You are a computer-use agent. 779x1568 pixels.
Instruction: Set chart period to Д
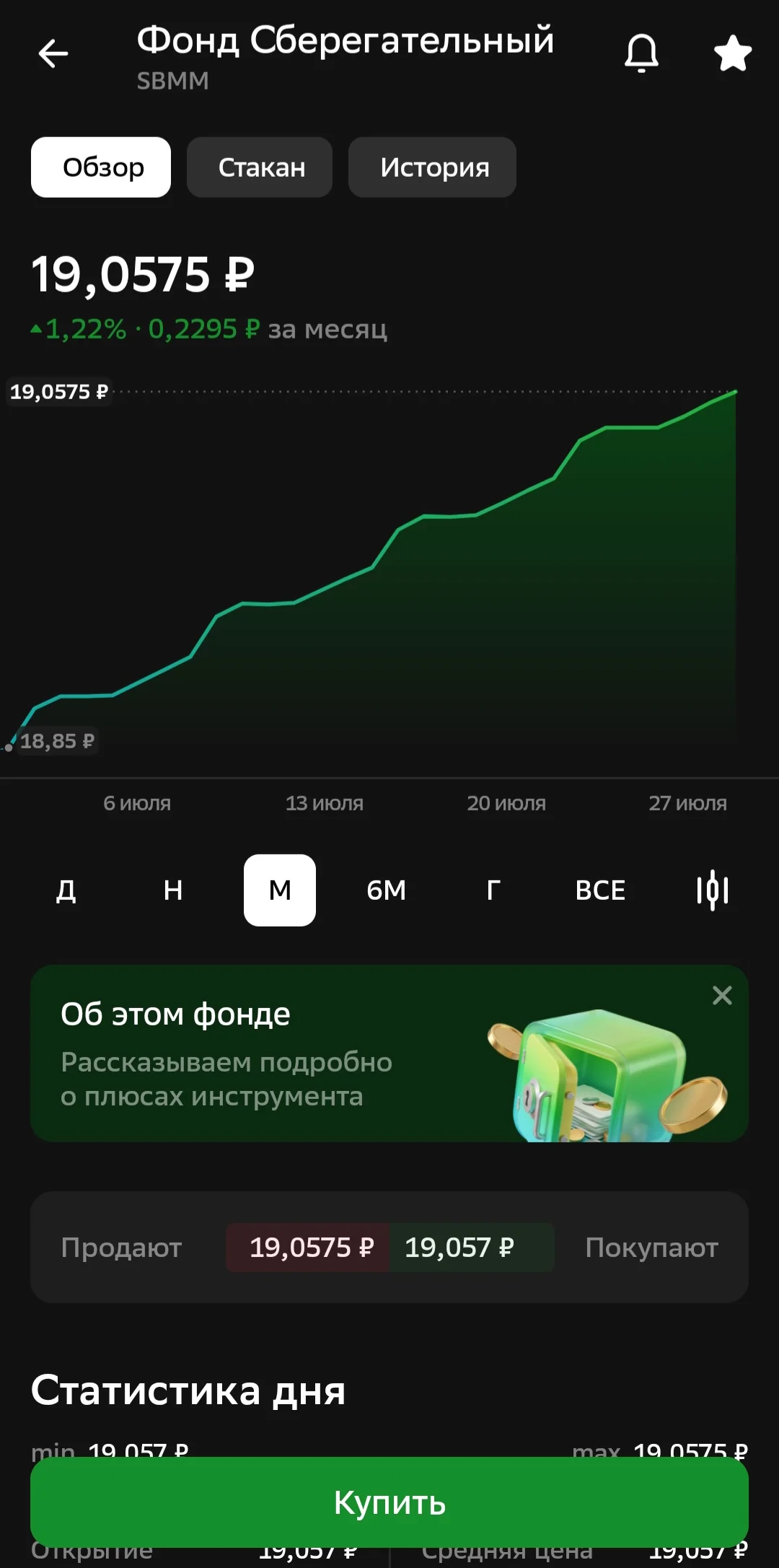pos(66,890)
